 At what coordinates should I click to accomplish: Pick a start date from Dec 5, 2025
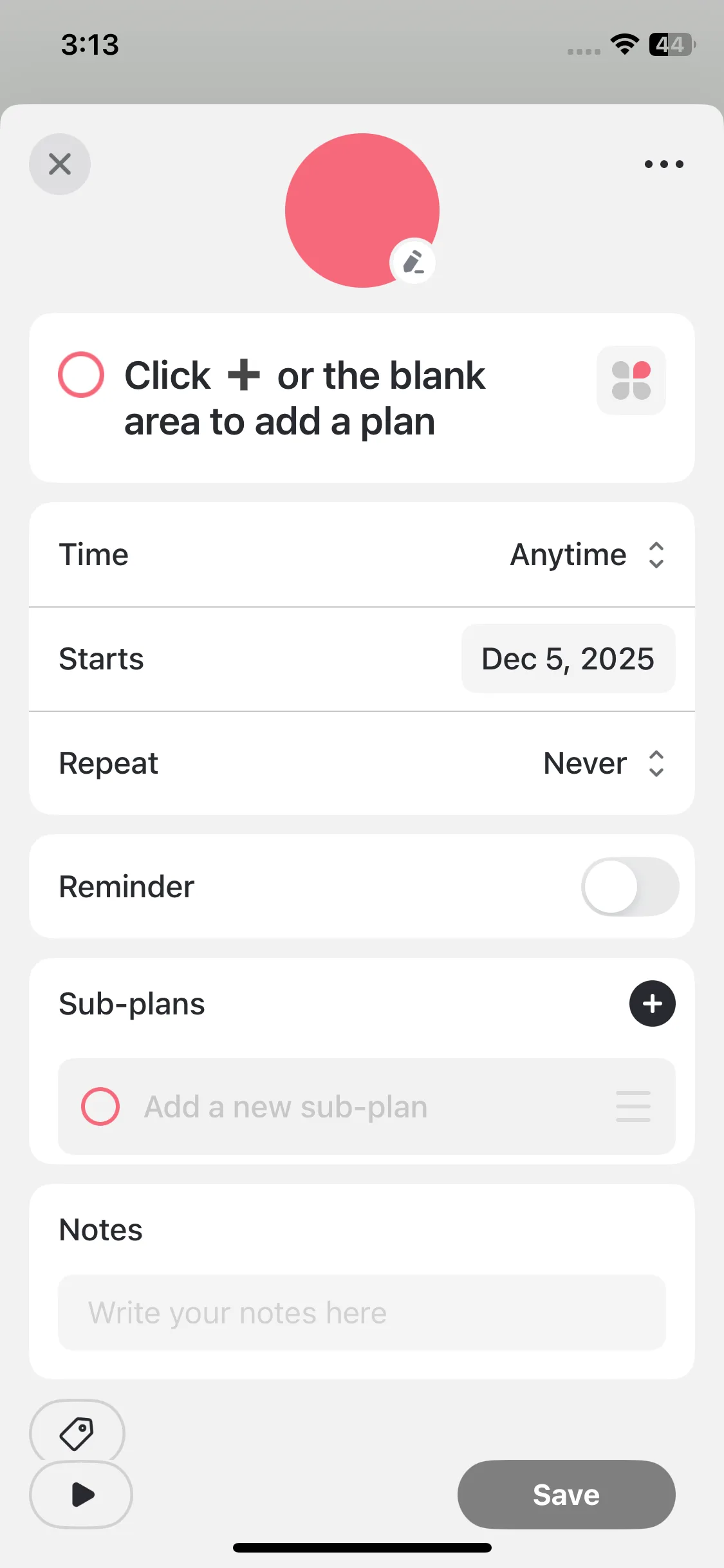[568, 658]
